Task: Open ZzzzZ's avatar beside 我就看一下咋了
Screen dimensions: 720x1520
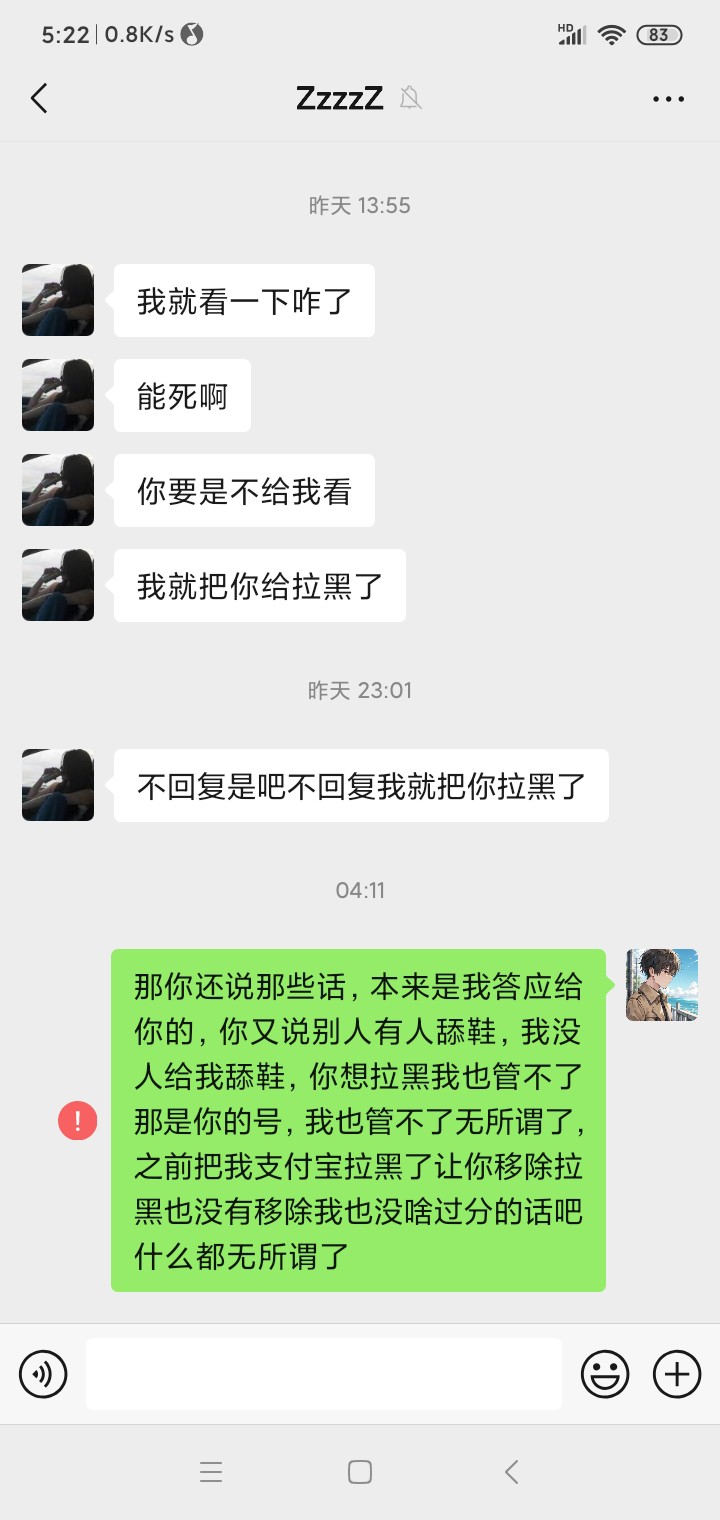Action: tap(58, 300)
